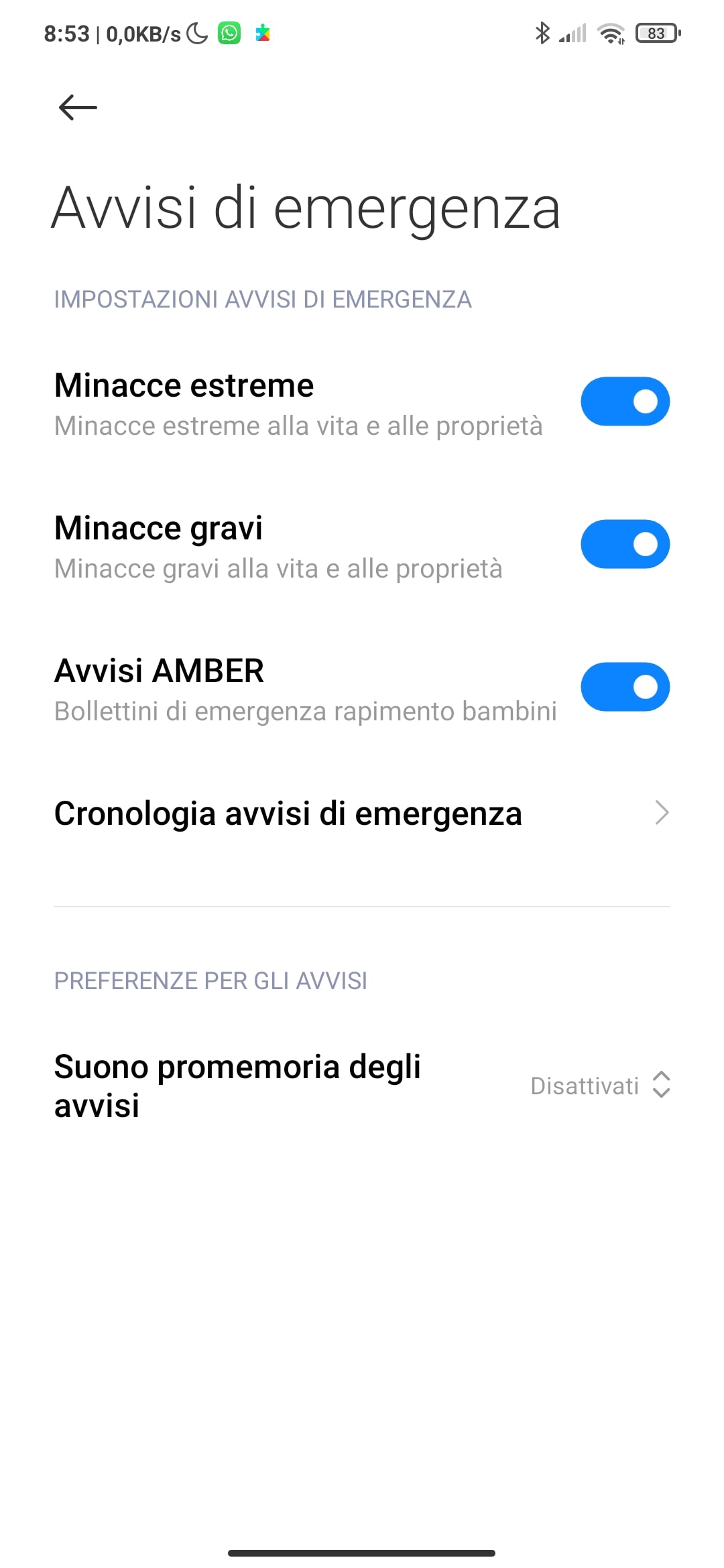Open Cronologia avvisi di emergenza
Viewport: 724px width, 1568px height.
[x=362, y=813]
